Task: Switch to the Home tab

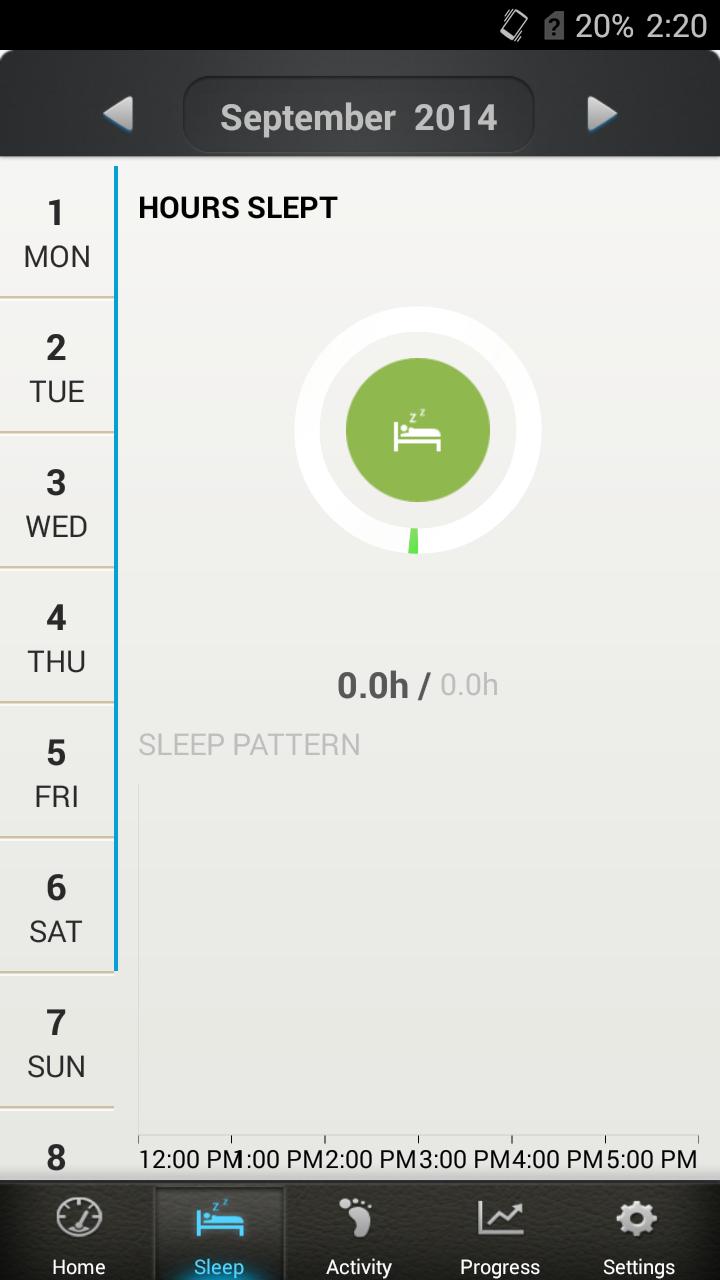Action: pos(79,1235)
